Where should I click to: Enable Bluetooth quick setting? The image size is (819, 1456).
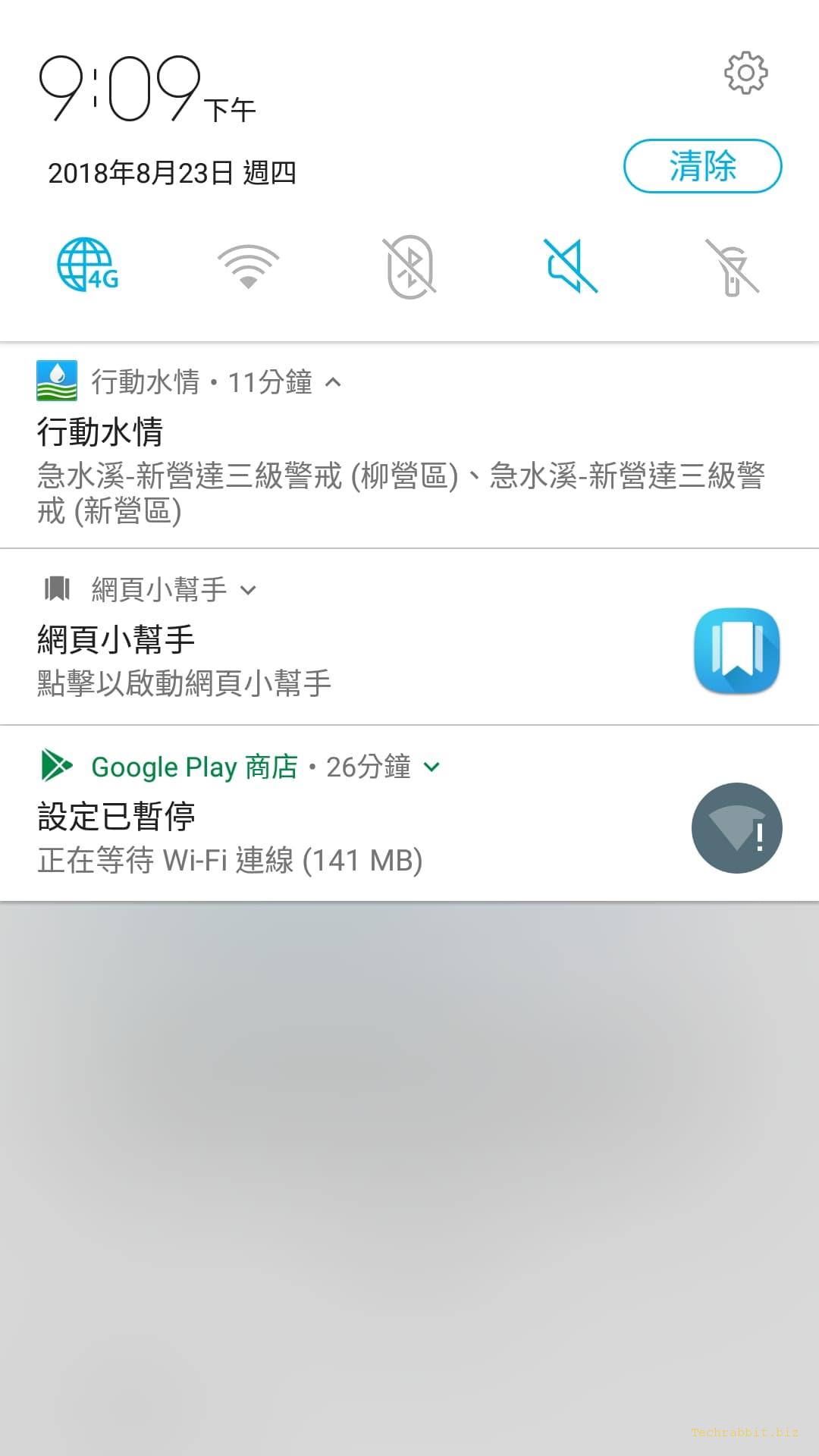point(409,266)
